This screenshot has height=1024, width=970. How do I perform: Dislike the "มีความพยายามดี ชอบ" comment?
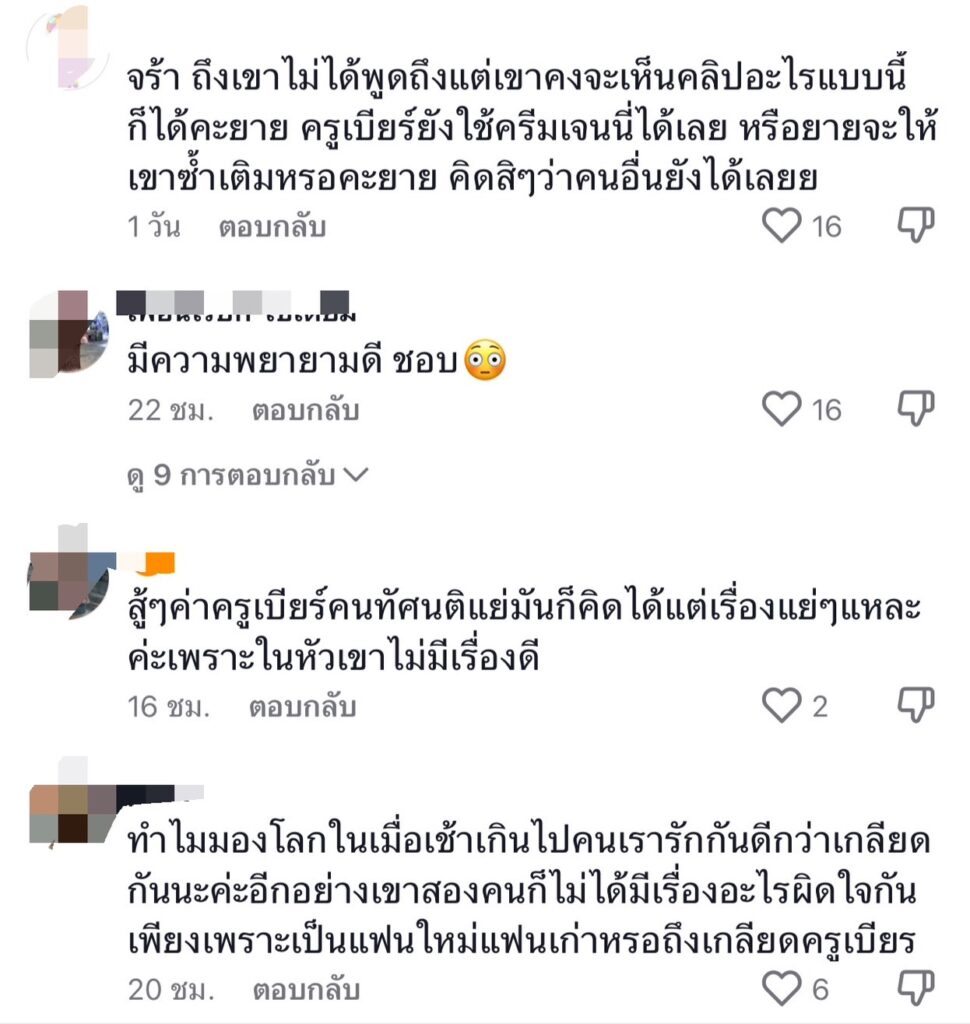[x=915, y=409]
